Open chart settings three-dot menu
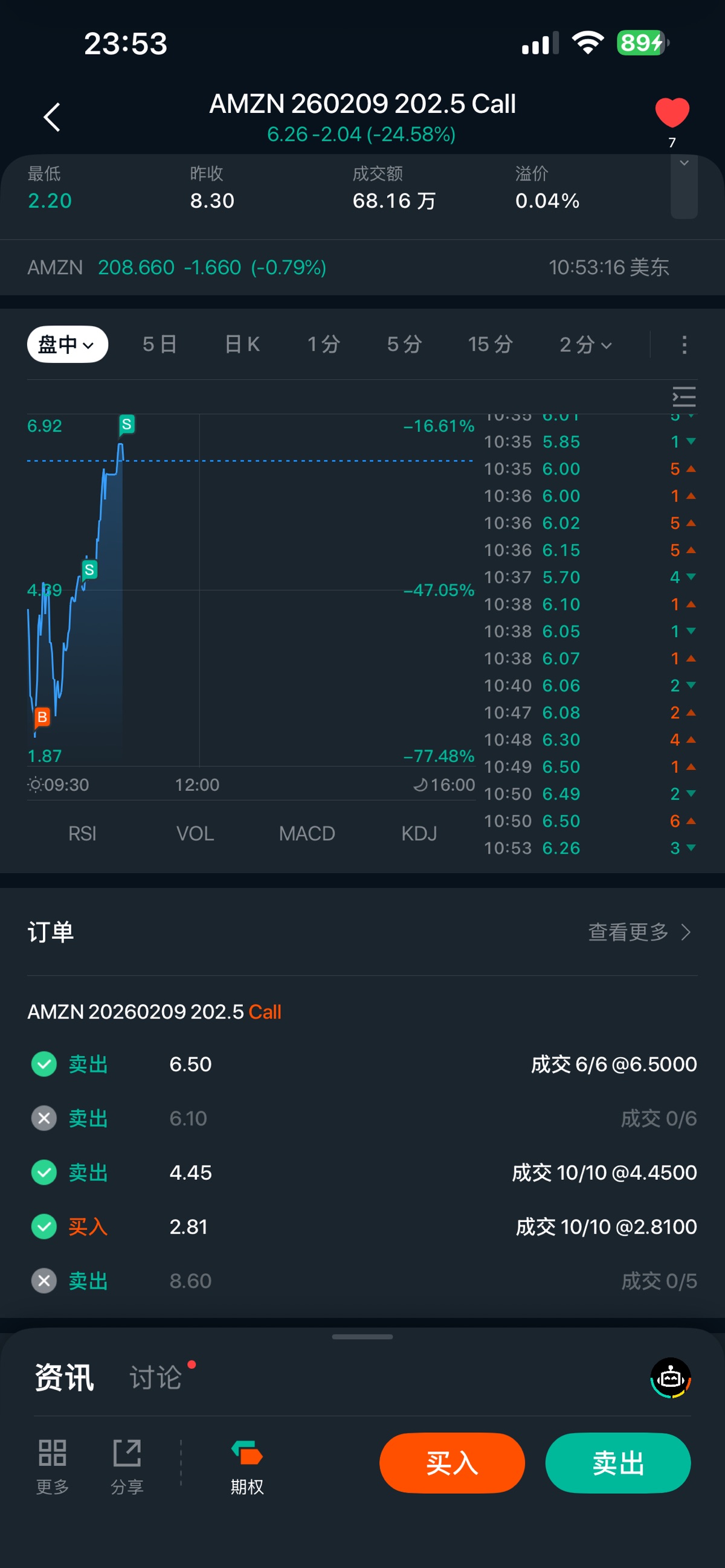Screen dimensions: 725x1568 click(684, 345)
